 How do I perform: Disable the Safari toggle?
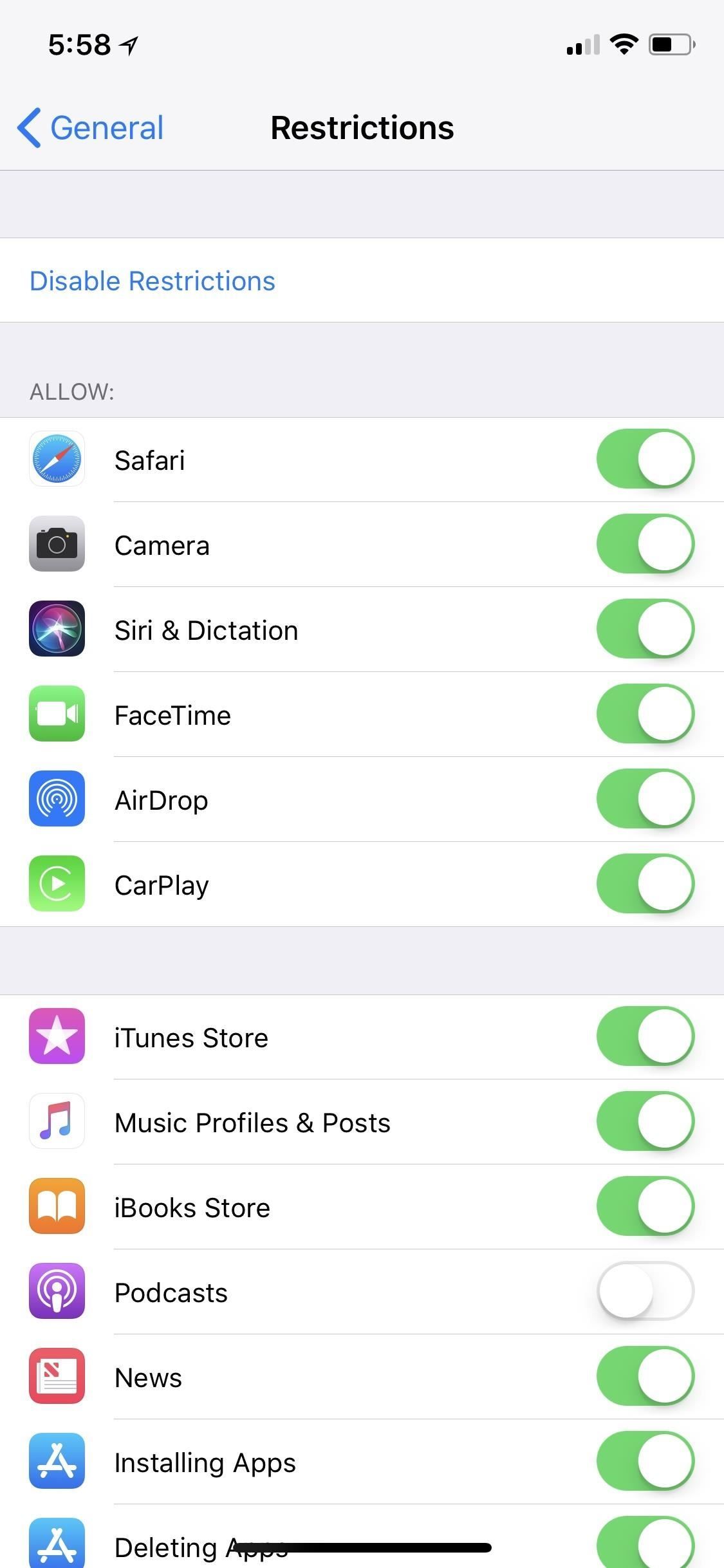645,459
